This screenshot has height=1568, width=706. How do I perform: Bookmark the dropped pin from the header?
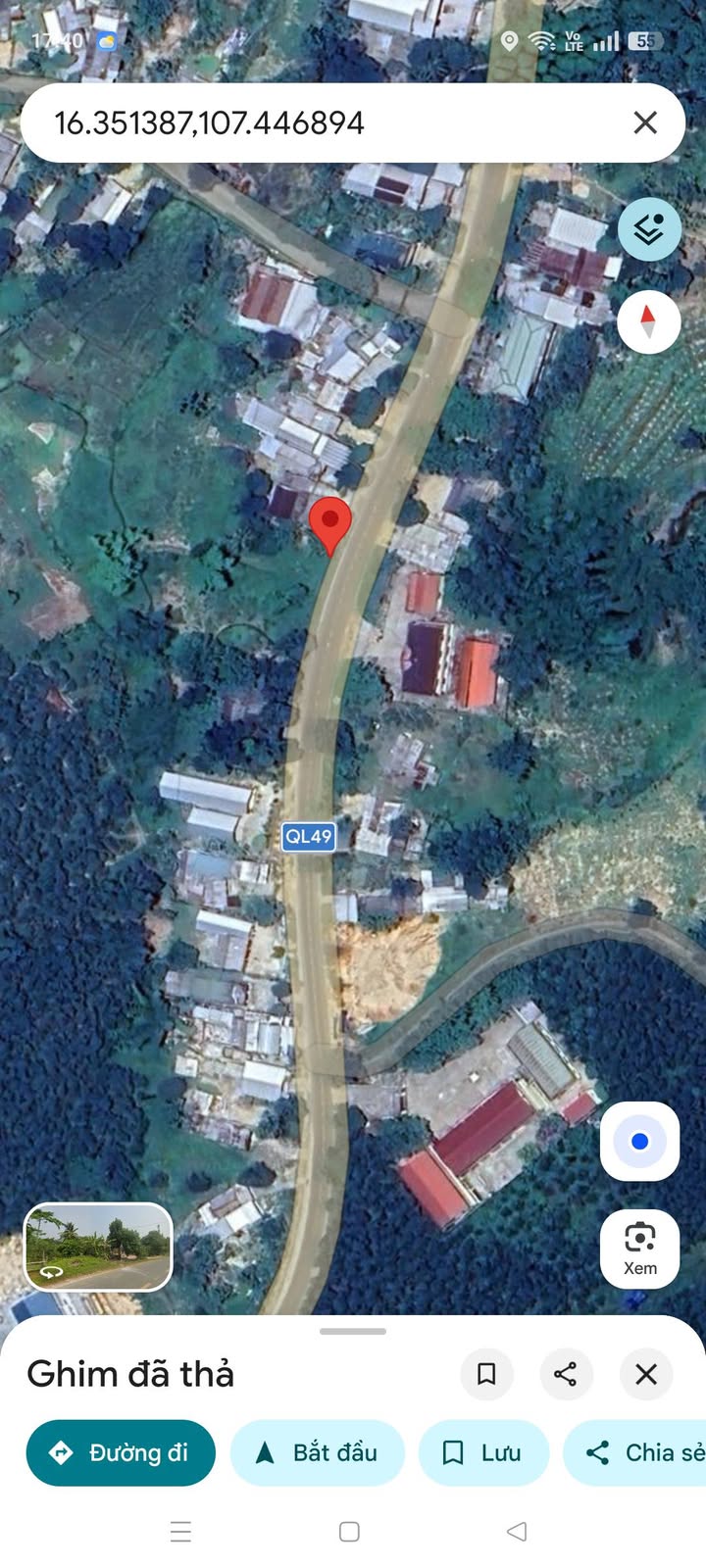coord(486,1374)
